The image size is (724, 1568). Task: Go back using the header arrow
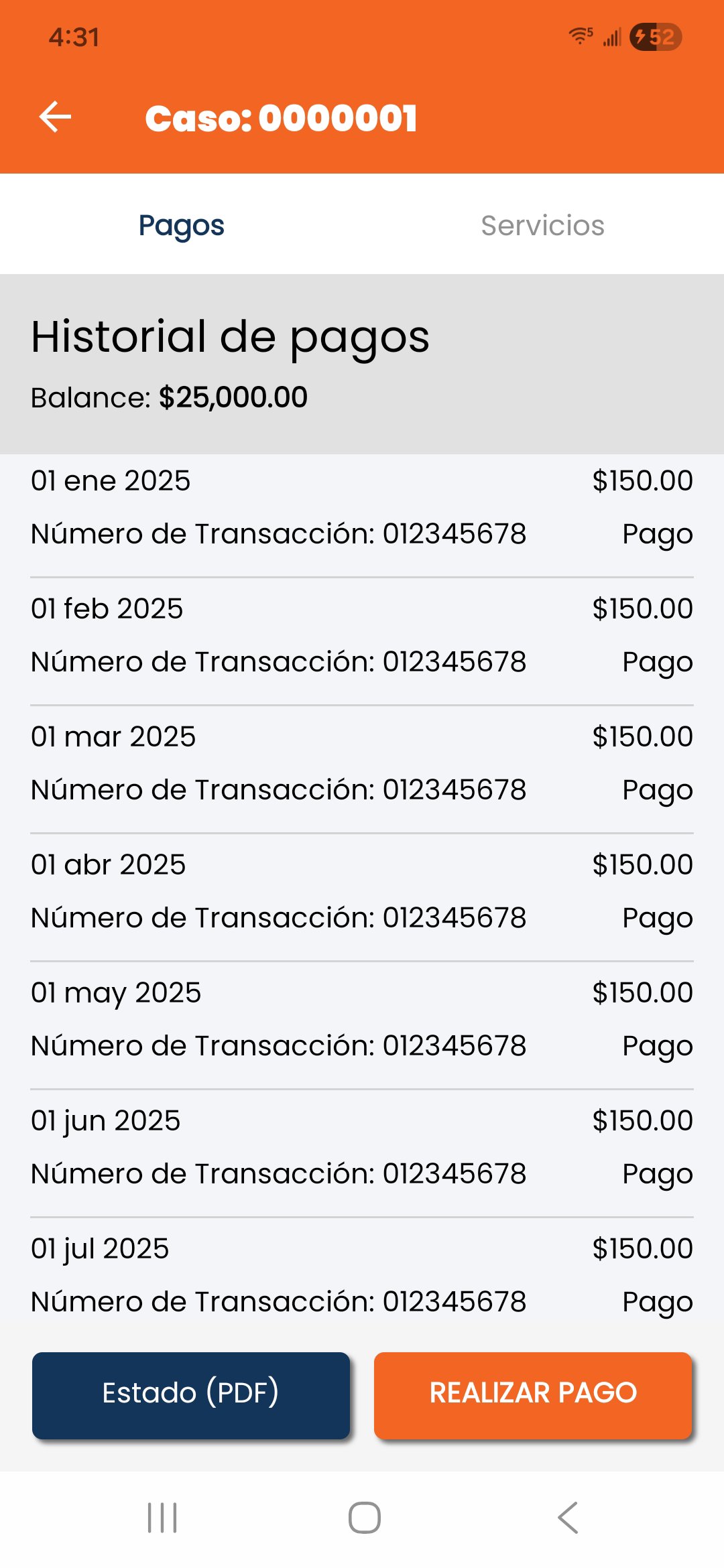pos(56,117)
